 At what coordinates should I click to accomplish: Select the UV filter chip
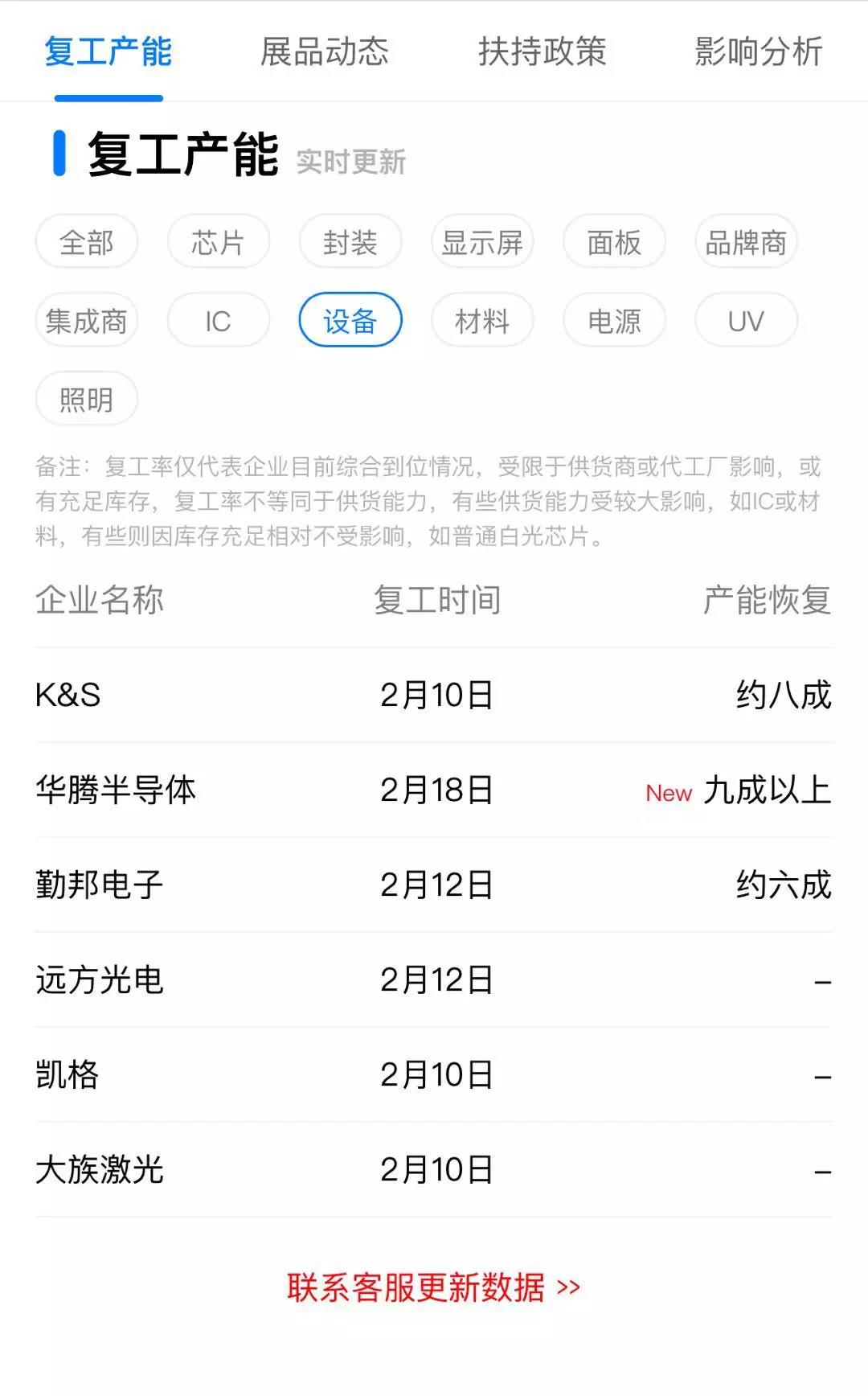point(746,321)
